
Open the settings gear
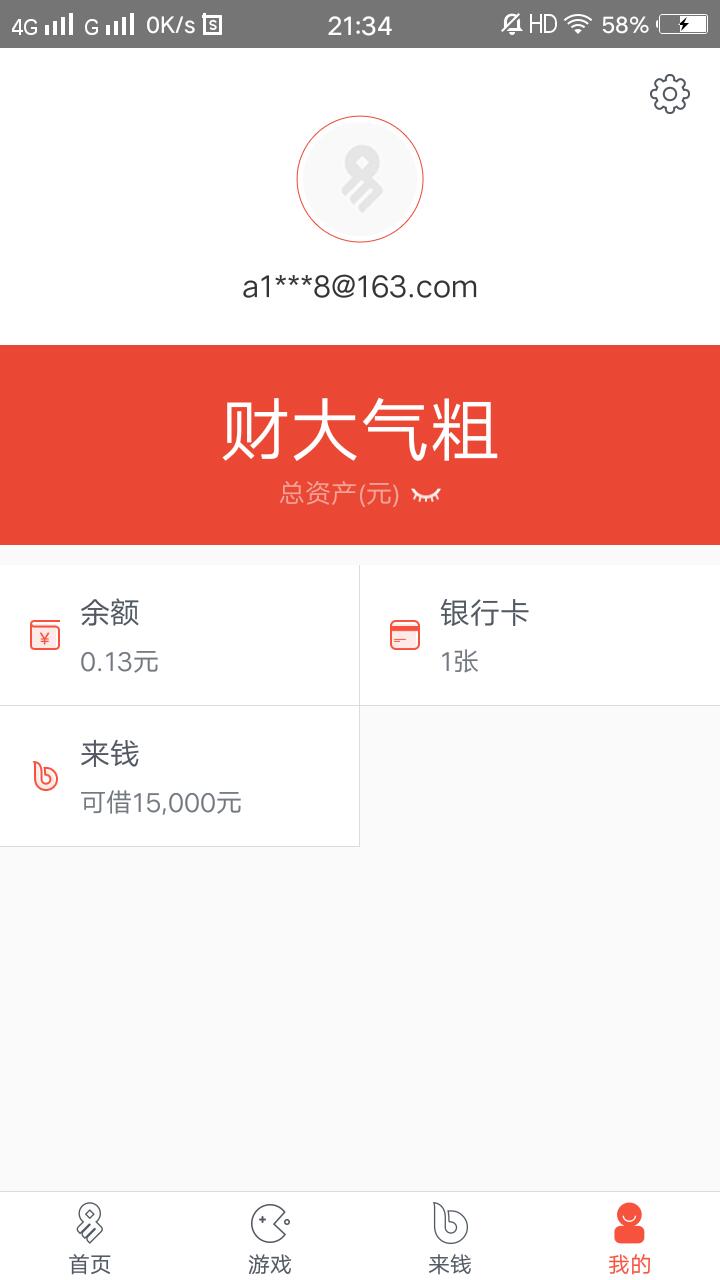tap(669, 94)
